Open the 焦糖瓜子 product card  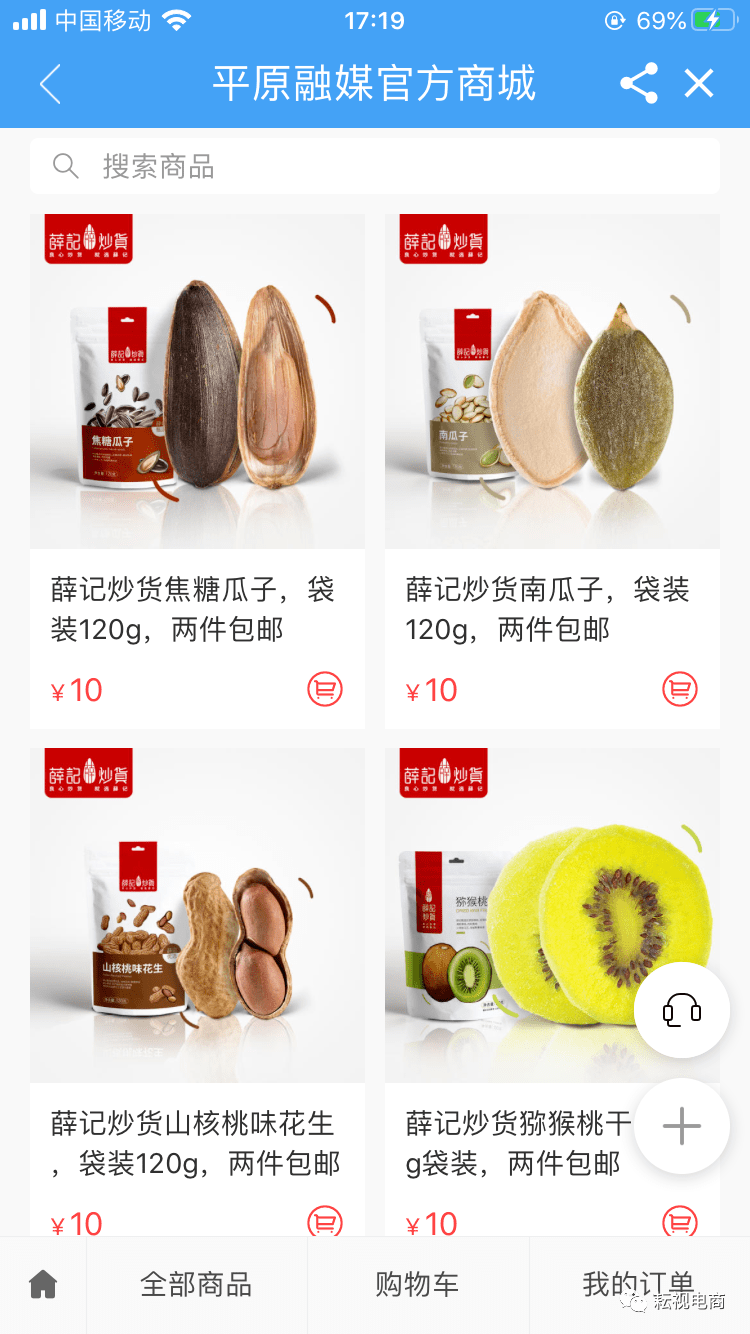click(197, 382)
